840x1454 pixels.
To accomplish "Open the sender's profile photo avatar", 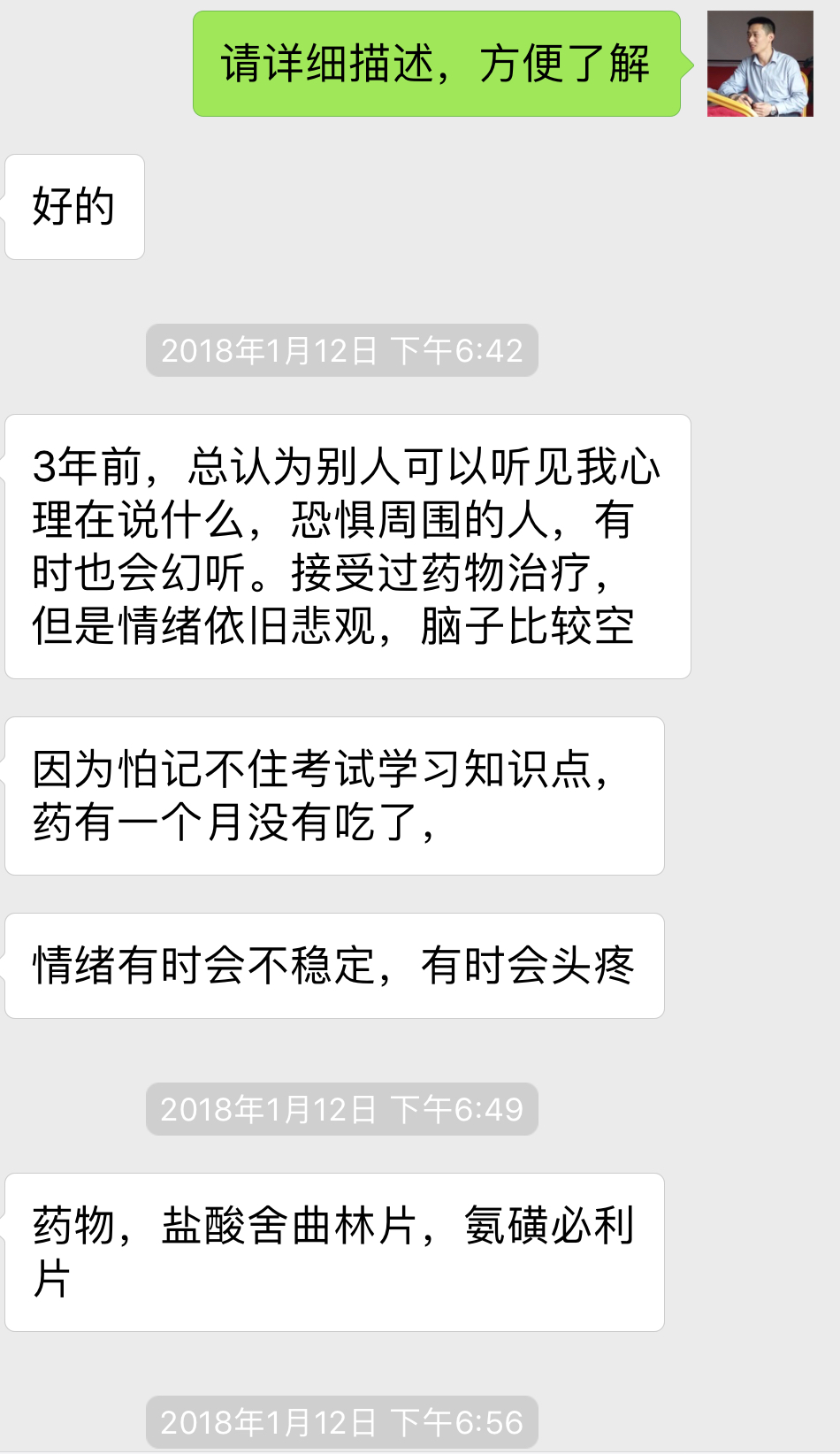I will (760, 64).
